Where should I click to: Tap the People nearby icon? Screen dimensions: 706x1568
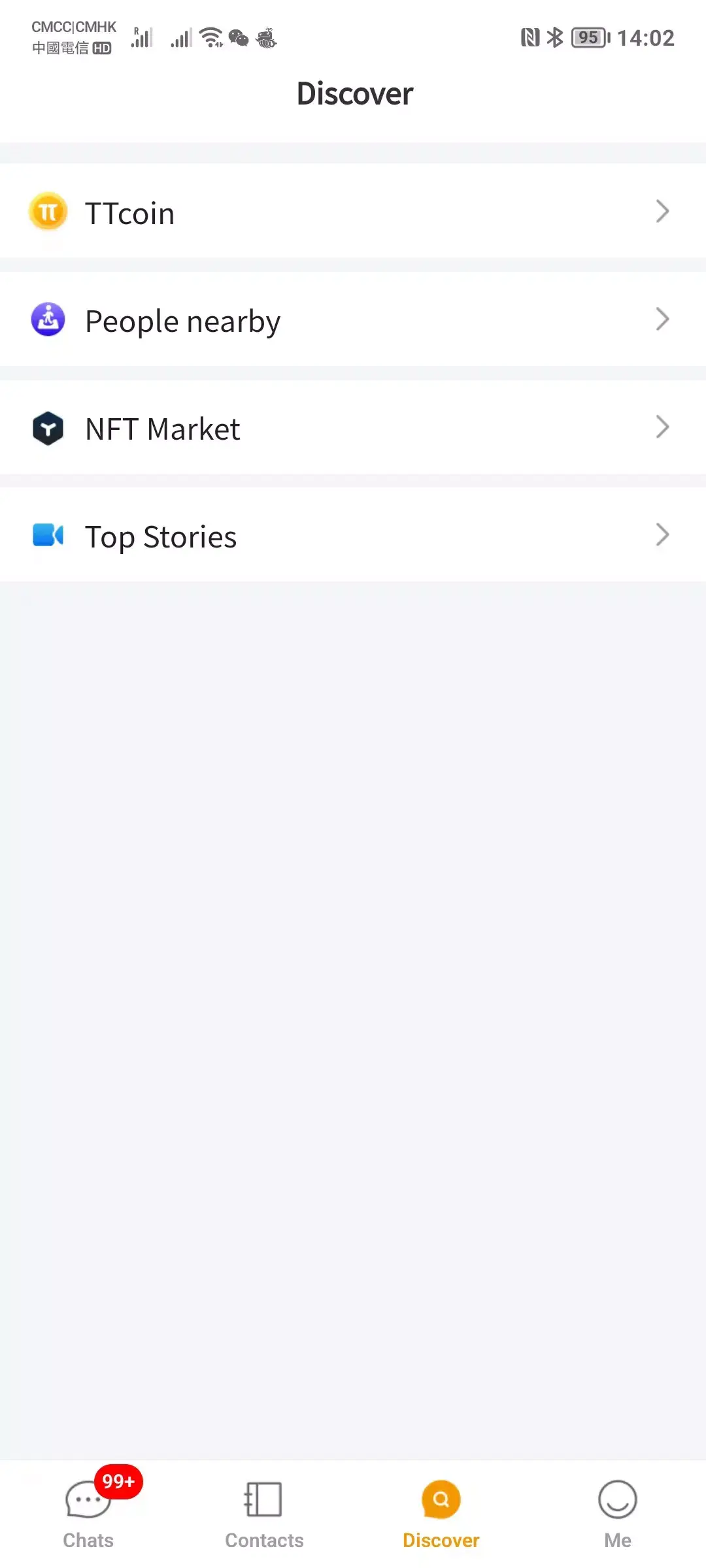[46, 320]
